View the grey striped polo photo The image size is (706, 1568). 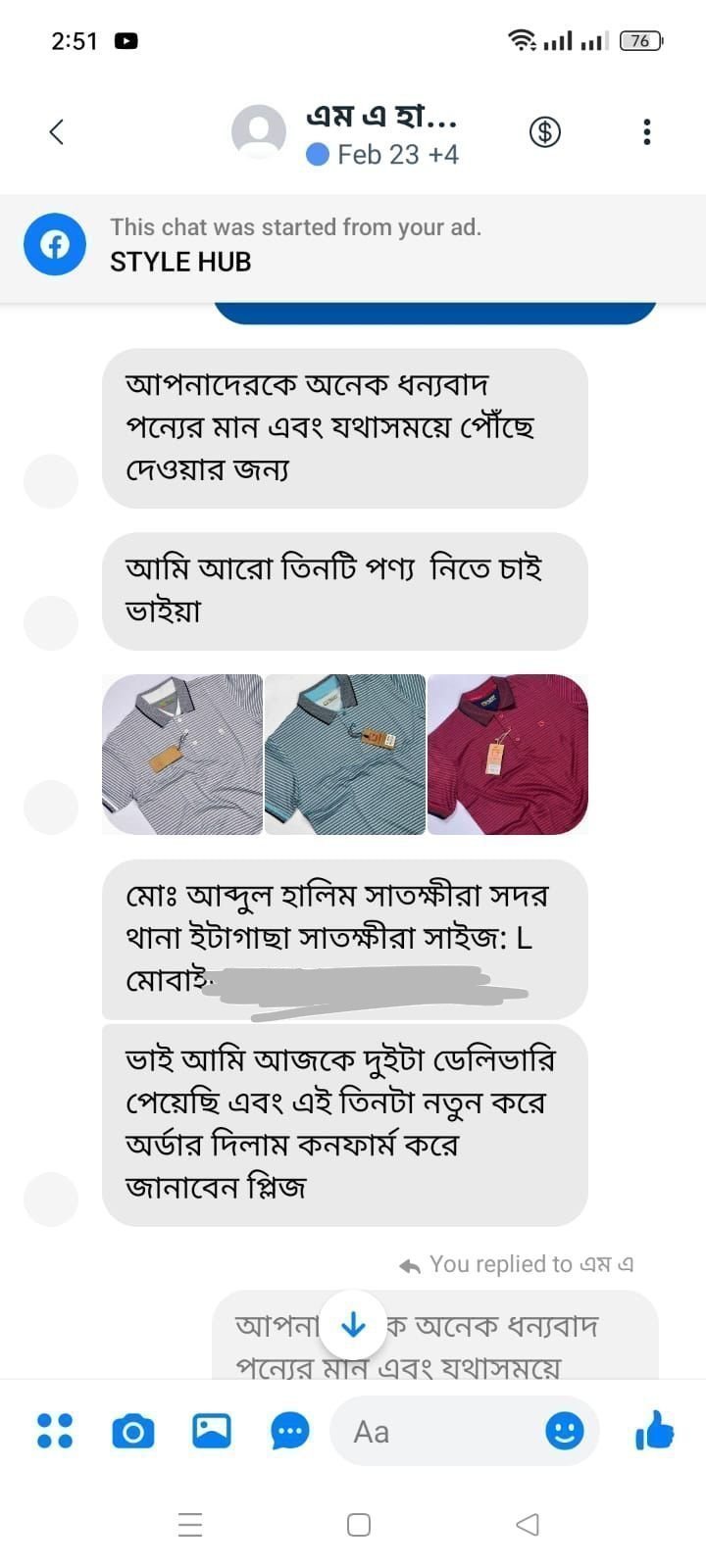pos(182,755)
